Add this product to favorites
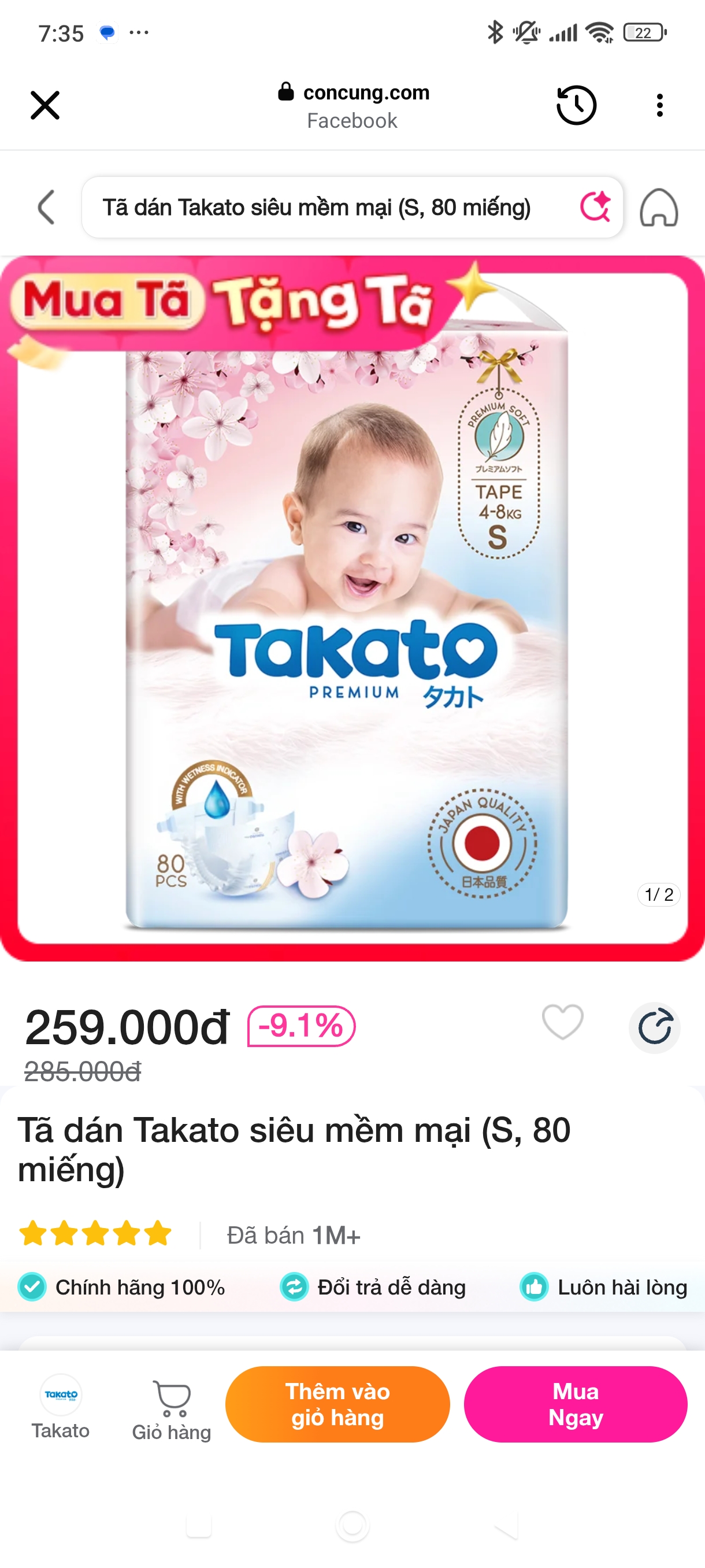This screenshot has height=1568, width=705. pyautogui.click(x=562, y=1022)
